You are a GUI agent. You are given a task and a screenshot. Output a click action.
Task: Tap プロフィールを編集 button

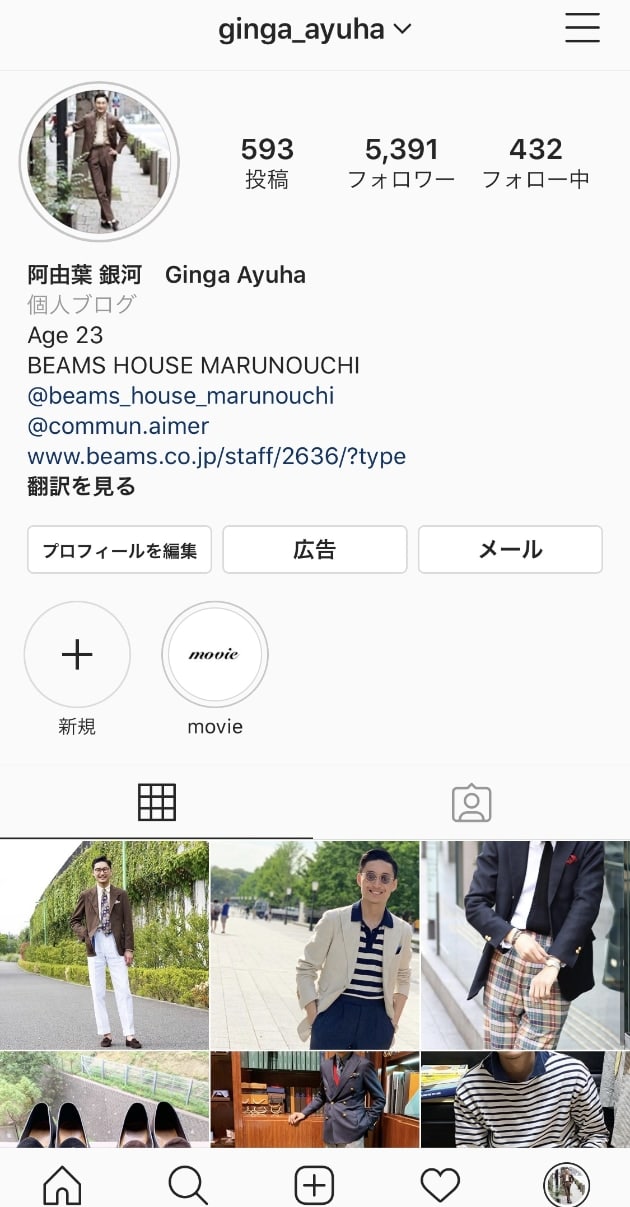pyautogui.click(x=119, y=550)
